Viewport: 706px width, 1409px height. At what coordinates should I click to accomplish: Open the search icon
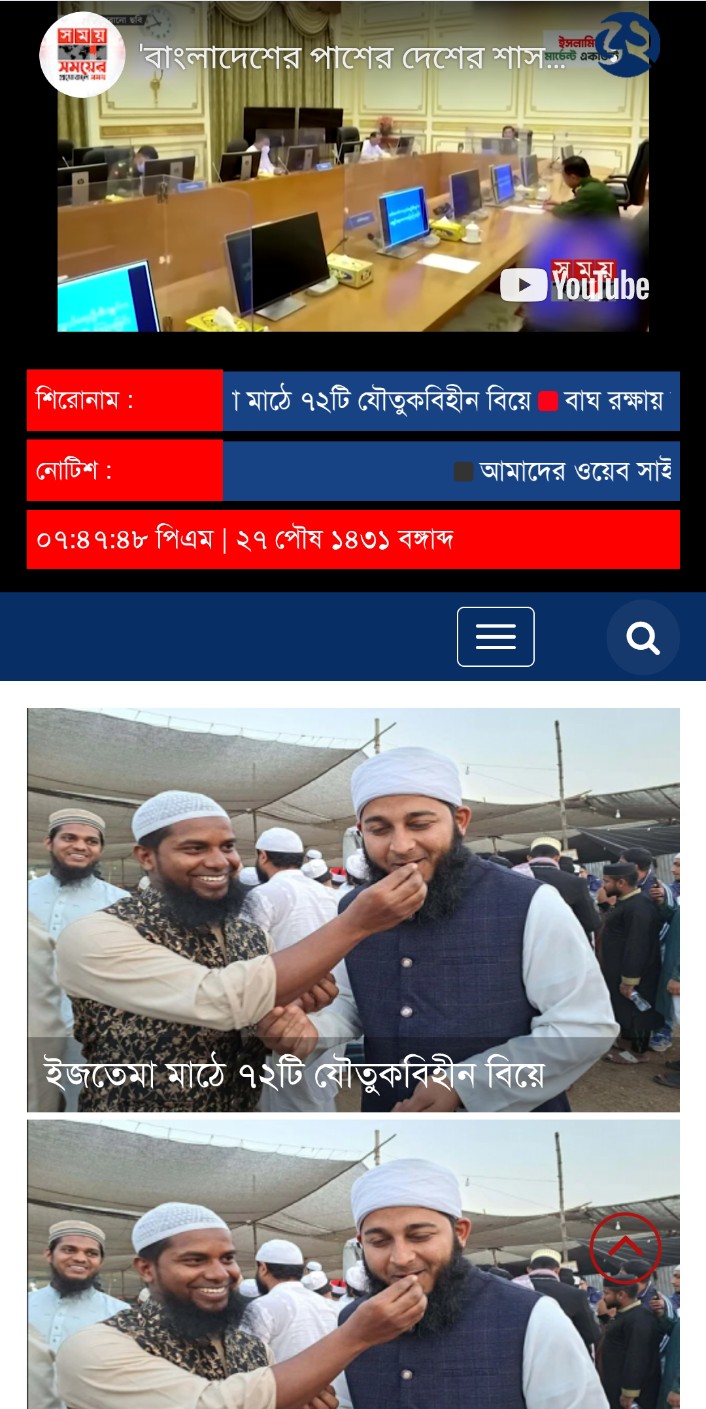click(x=642, y=637)
